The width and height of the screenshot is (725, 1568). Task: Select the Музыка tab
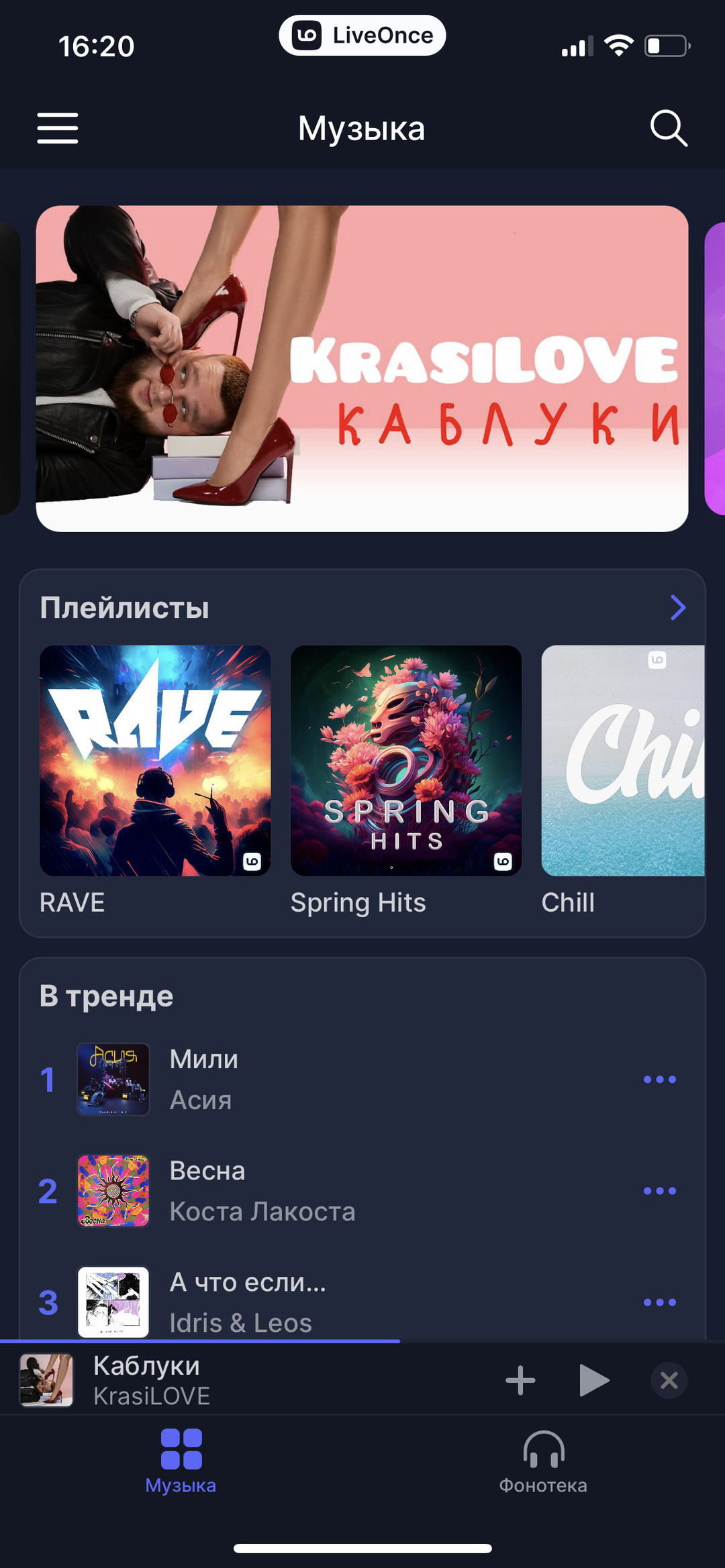[181, 1461]
